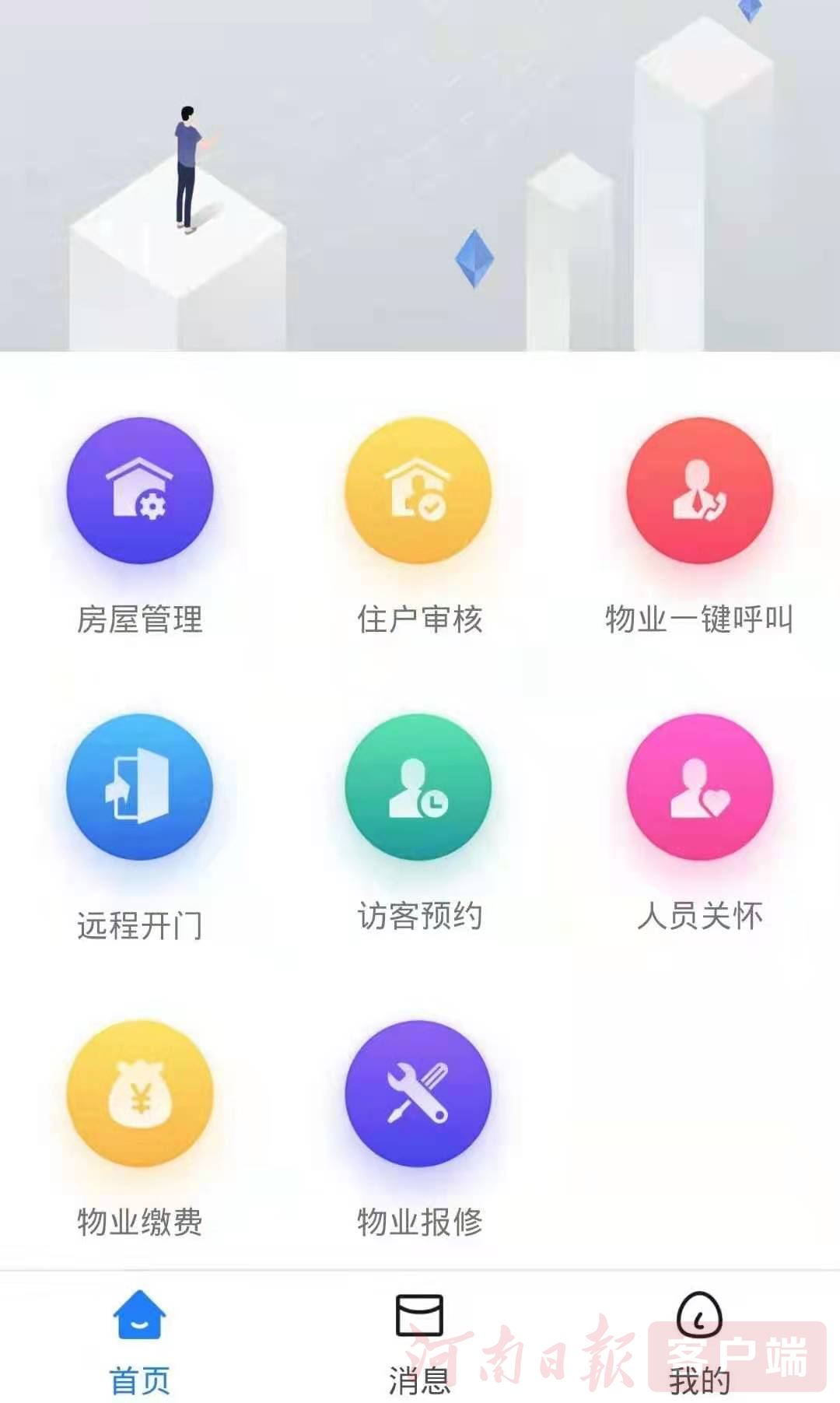Image resolution: width=840 pixels, height=1403 pixels.
Task: Tap 物业一键呼叫 to call property
Action: pos(699,490)
